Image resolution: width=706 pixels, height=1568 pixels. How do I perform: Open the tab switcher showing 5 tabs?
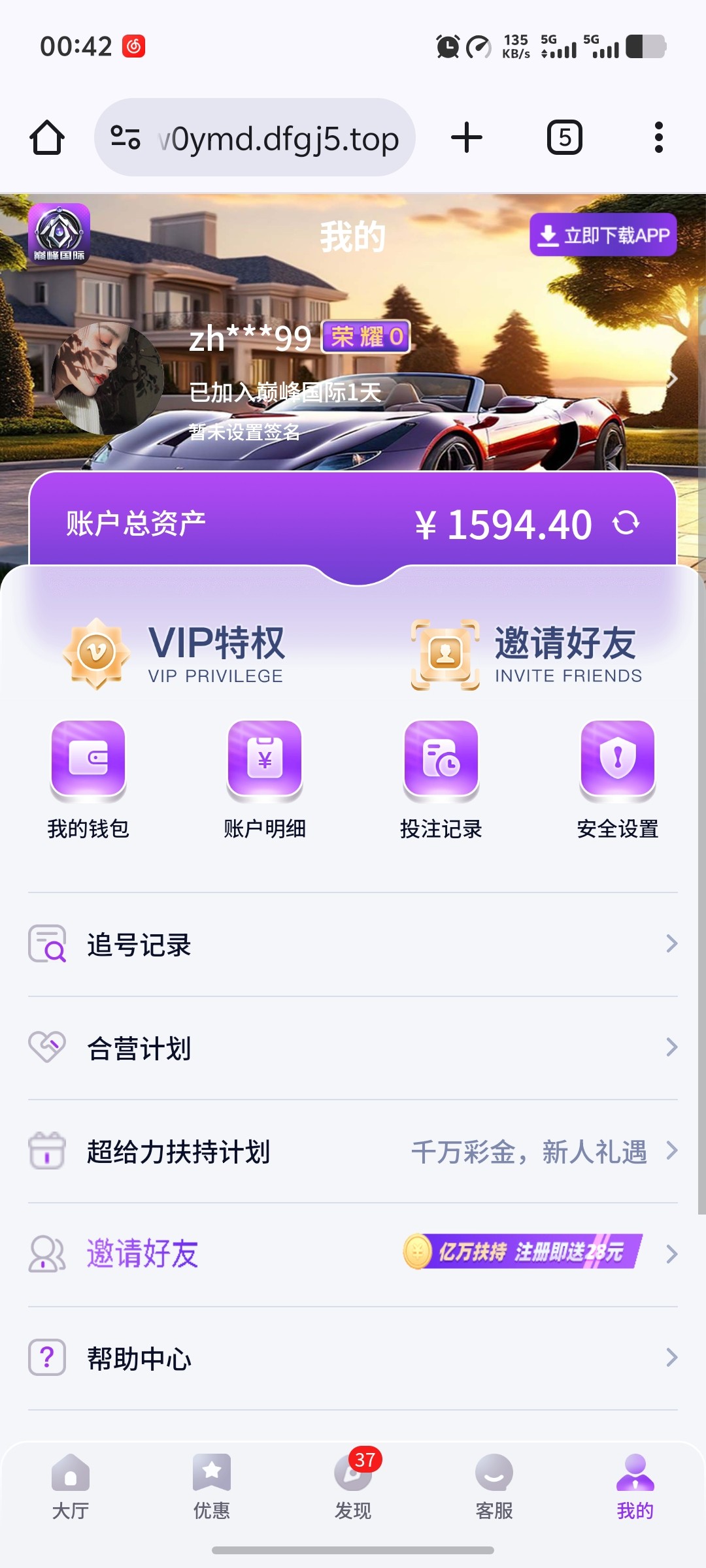click(564, 138)
